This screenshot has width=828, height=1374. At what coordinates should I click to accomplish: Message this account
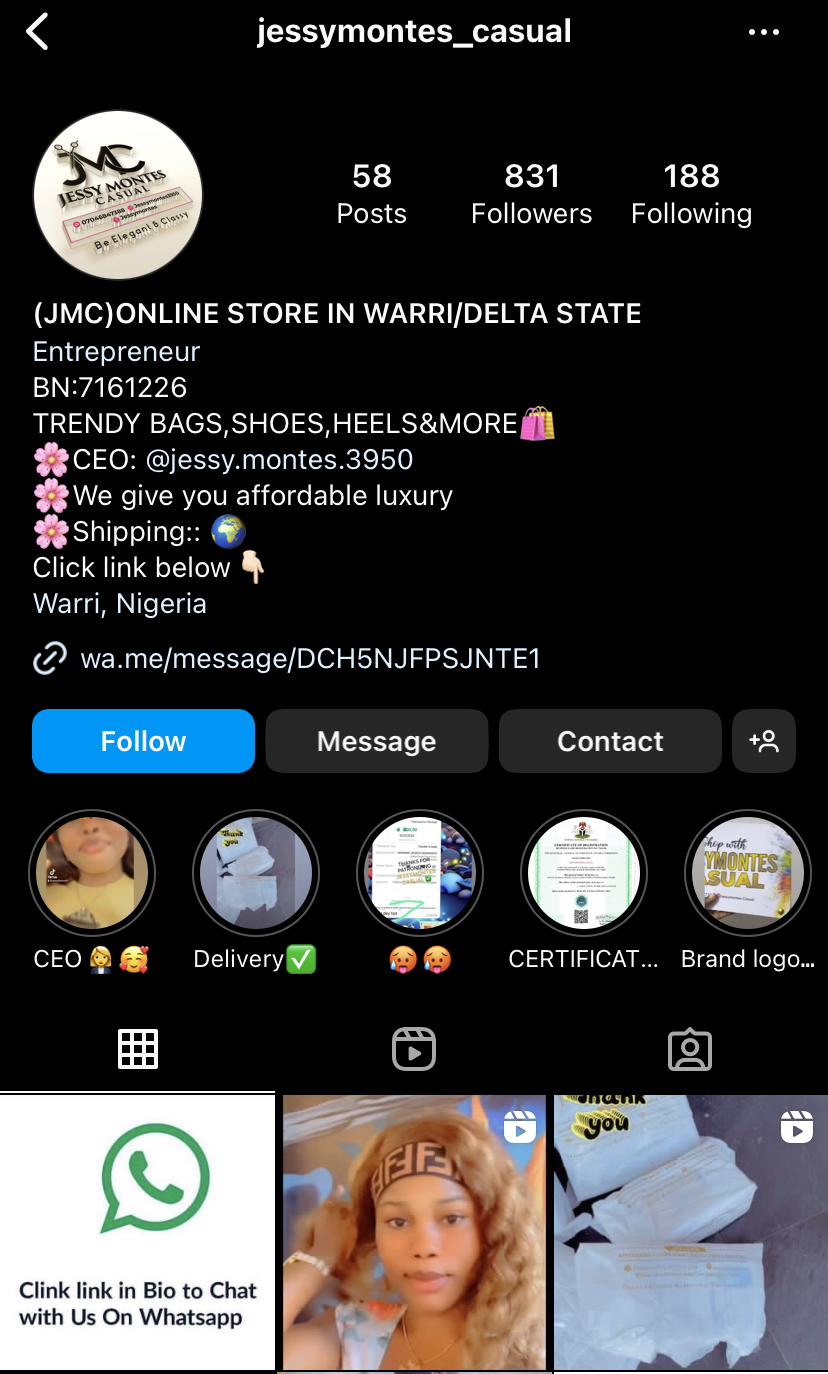[376, 741]
